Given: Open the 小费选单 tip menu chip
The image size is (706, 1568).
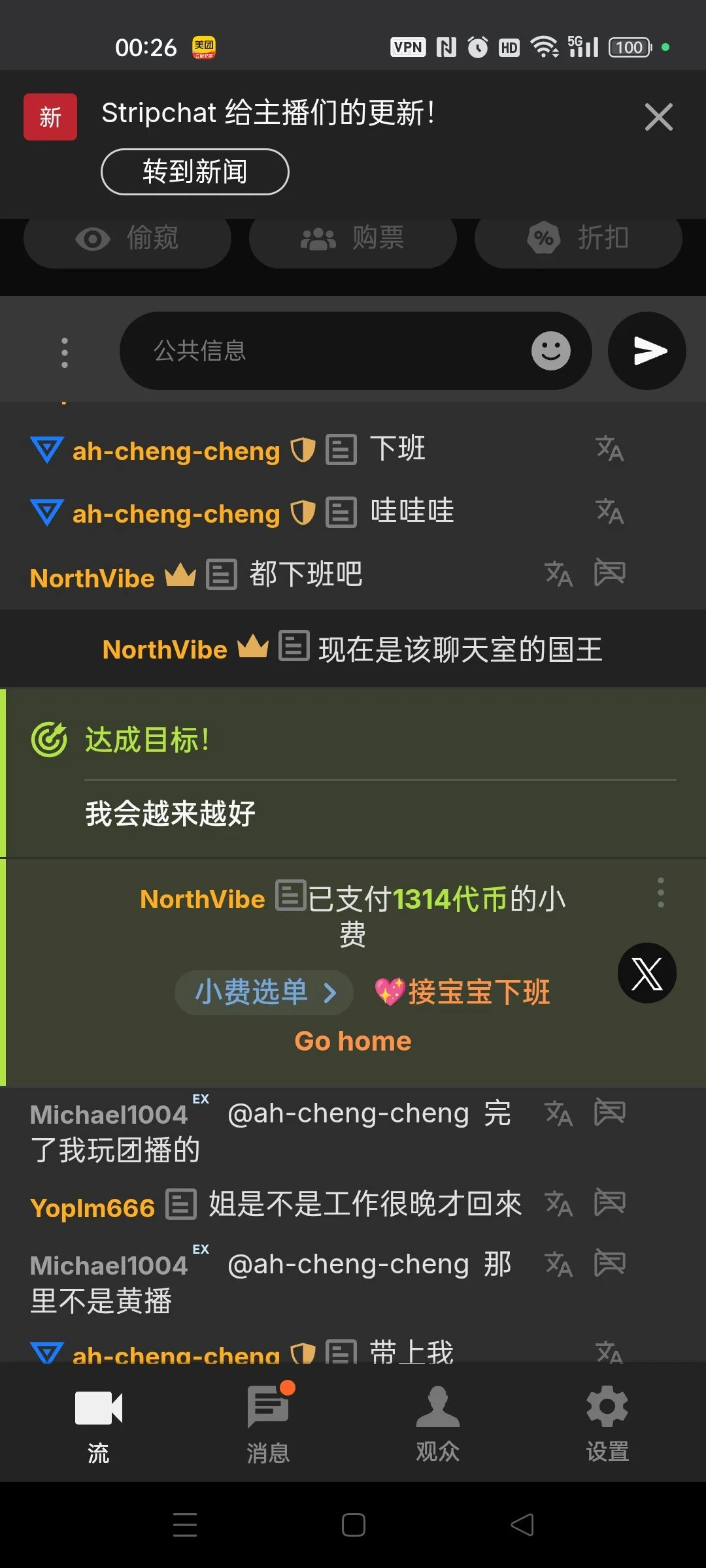Looking at the screenshot, I should coord(264,992).
